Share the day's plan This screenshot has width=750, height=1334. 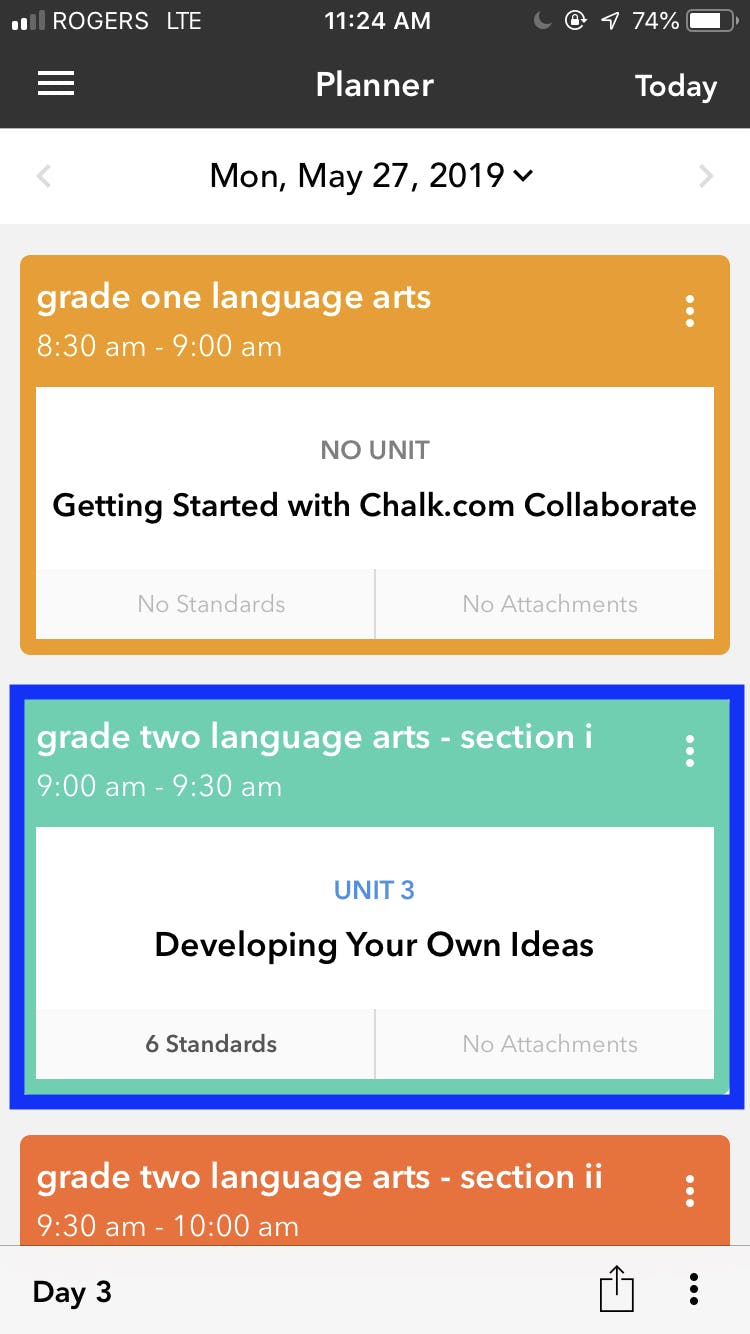(617, 1289)
